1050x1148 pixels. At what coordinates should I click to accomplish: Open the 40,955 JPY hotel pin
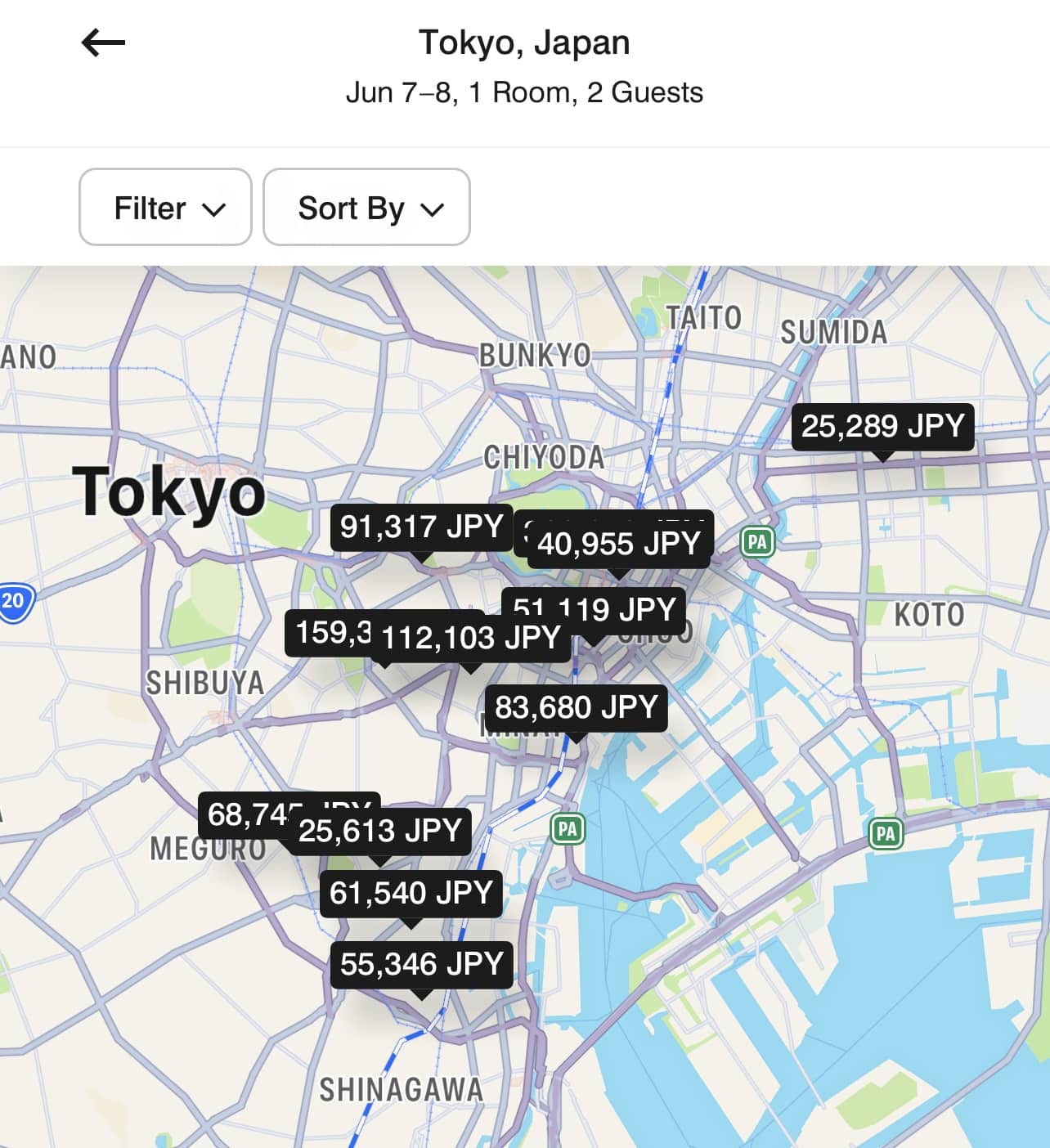619,544
